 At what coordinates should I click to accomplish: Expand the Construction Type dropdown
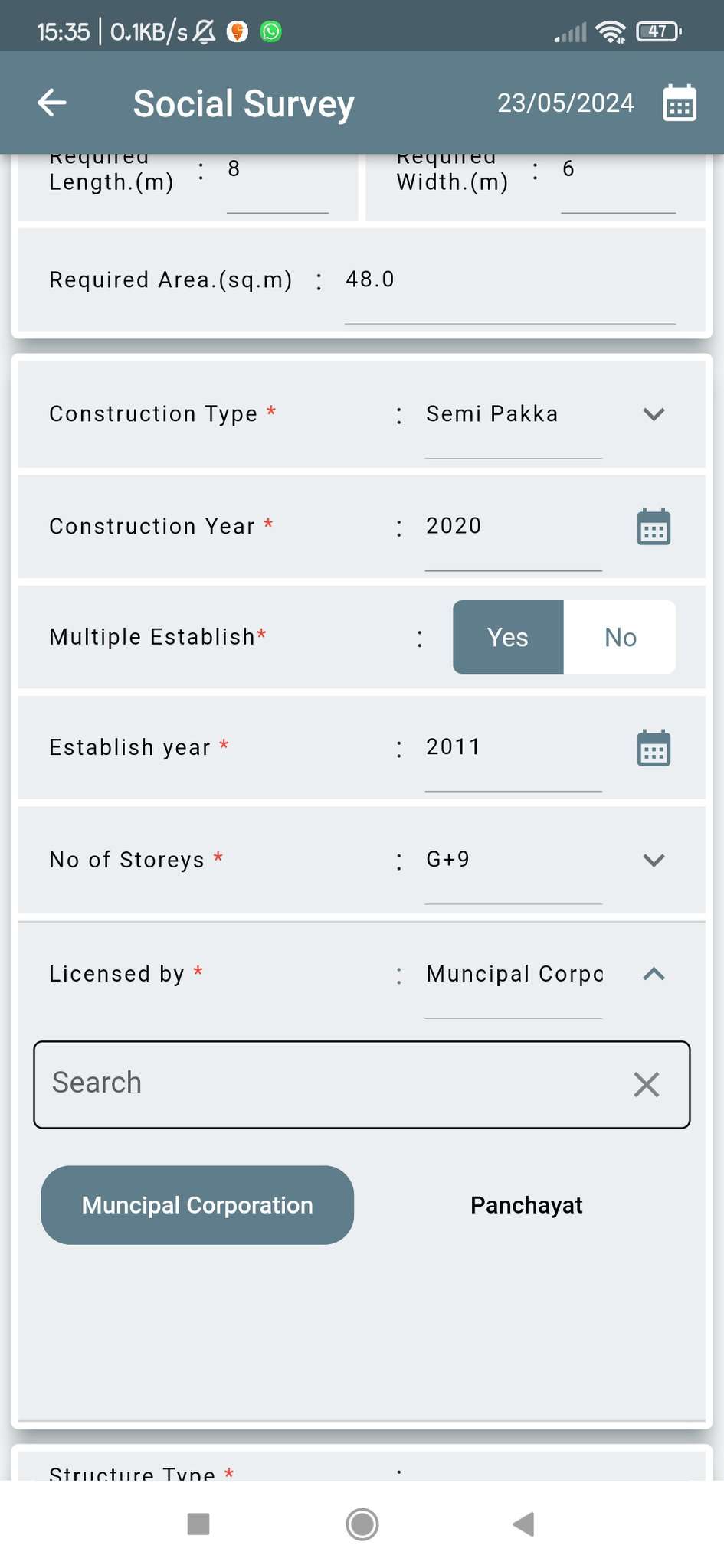click(x=654, y=414)
